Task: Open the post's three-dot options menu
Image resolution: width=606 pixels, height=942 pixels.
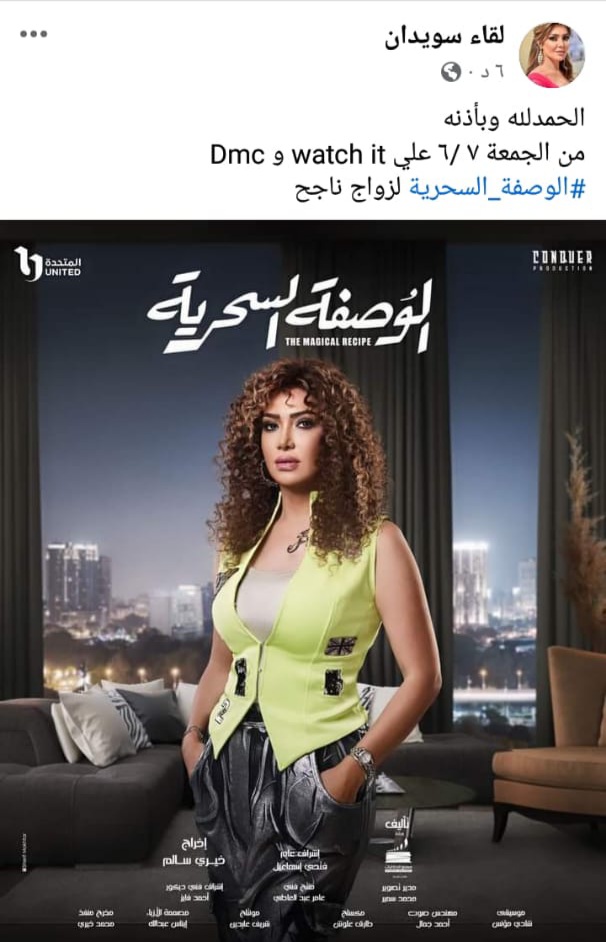Action: pyautogui.click(x=33, y=33)
